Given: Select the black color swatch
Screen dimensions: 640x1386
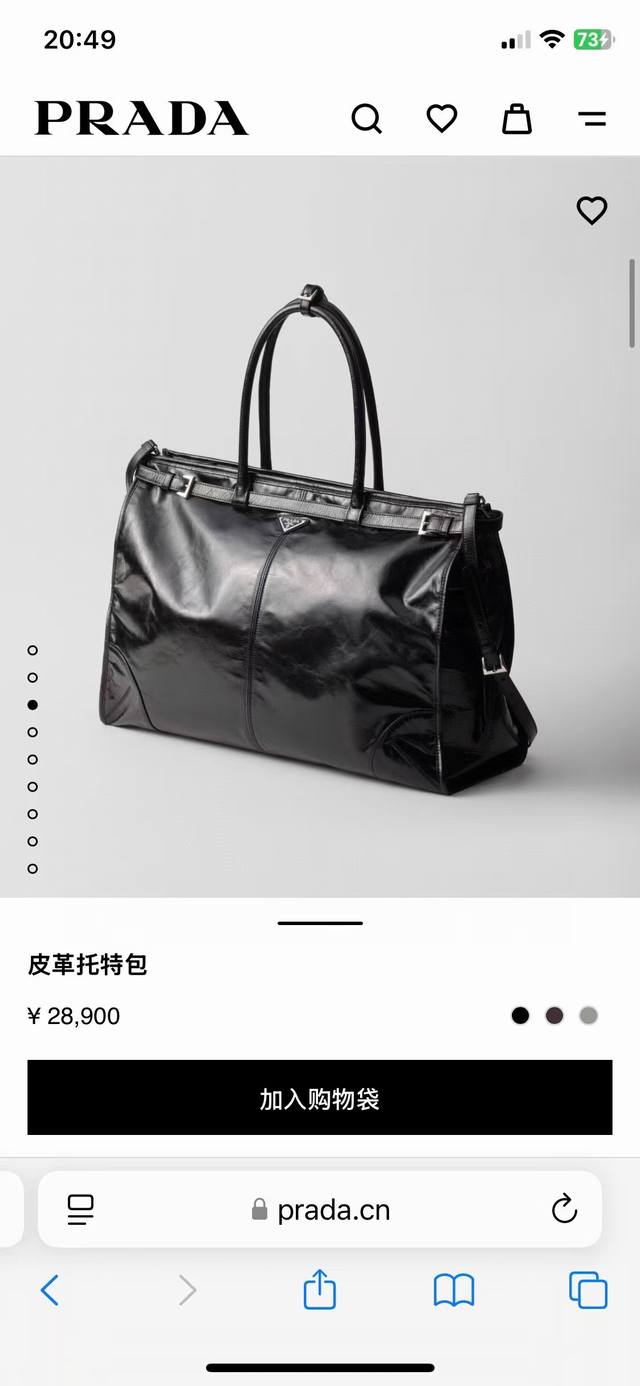Looking at the screenshot, I should [520, 1016].
